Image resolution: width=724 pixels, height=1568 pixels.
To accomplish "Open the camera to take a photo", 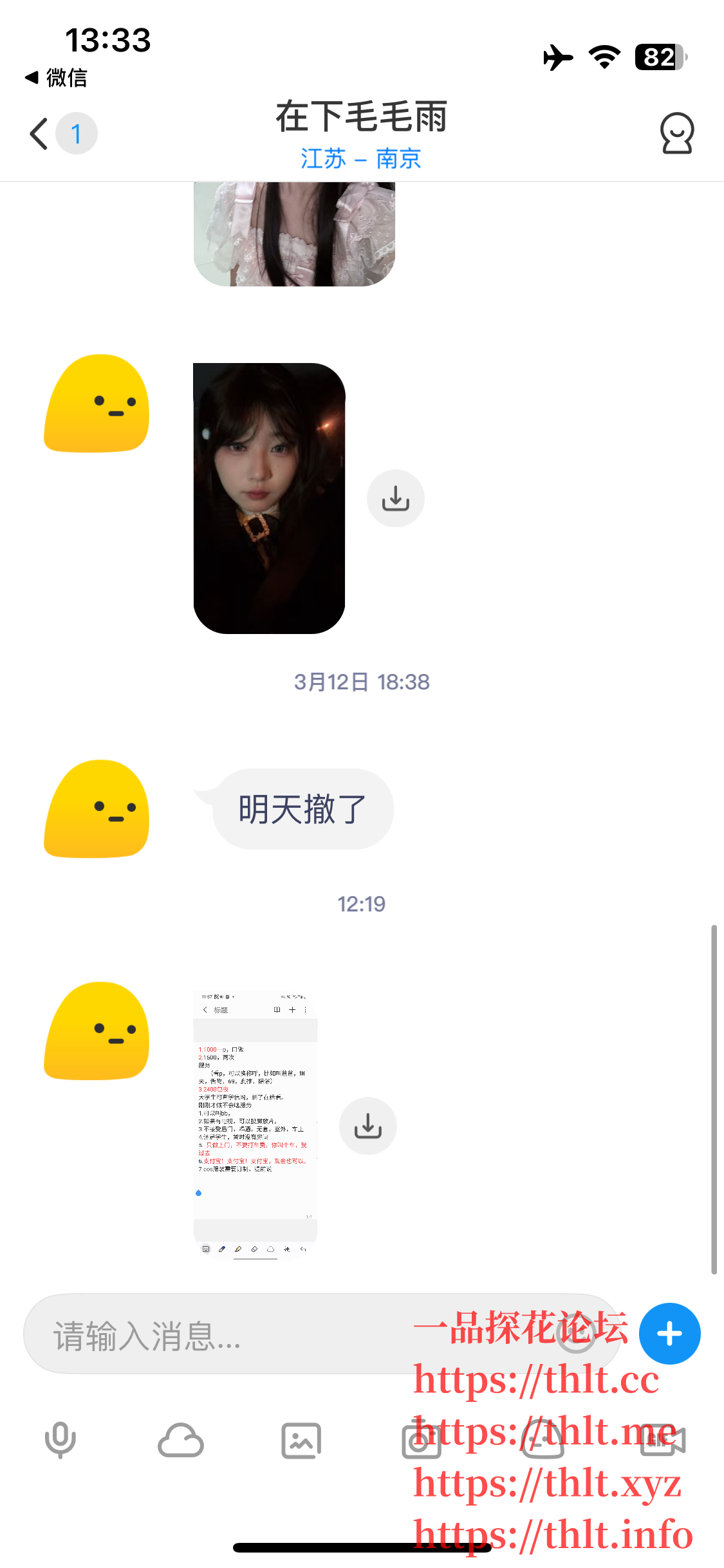I will [x=421, y=1441].
